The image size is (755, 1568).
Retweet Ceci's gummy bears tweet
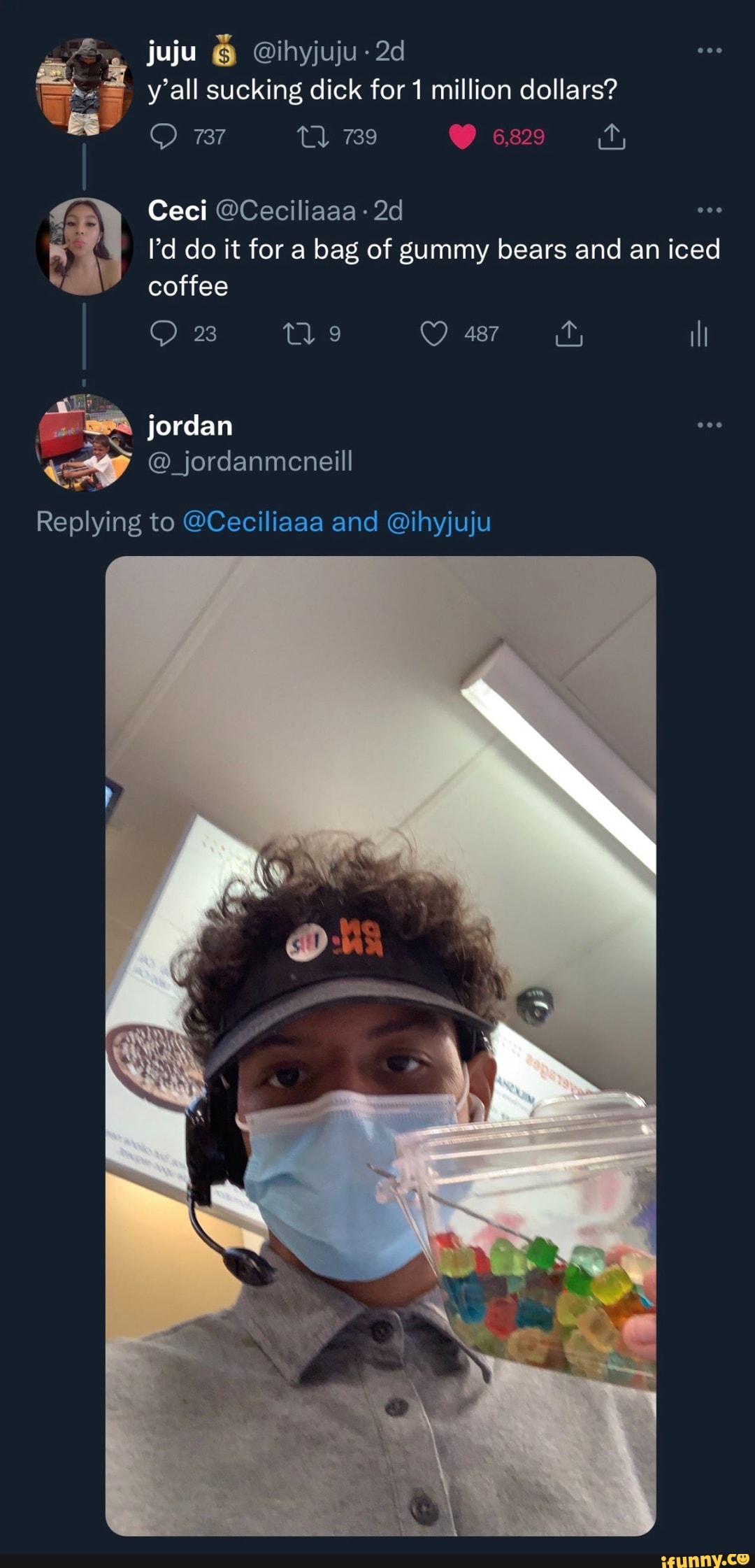298,334
